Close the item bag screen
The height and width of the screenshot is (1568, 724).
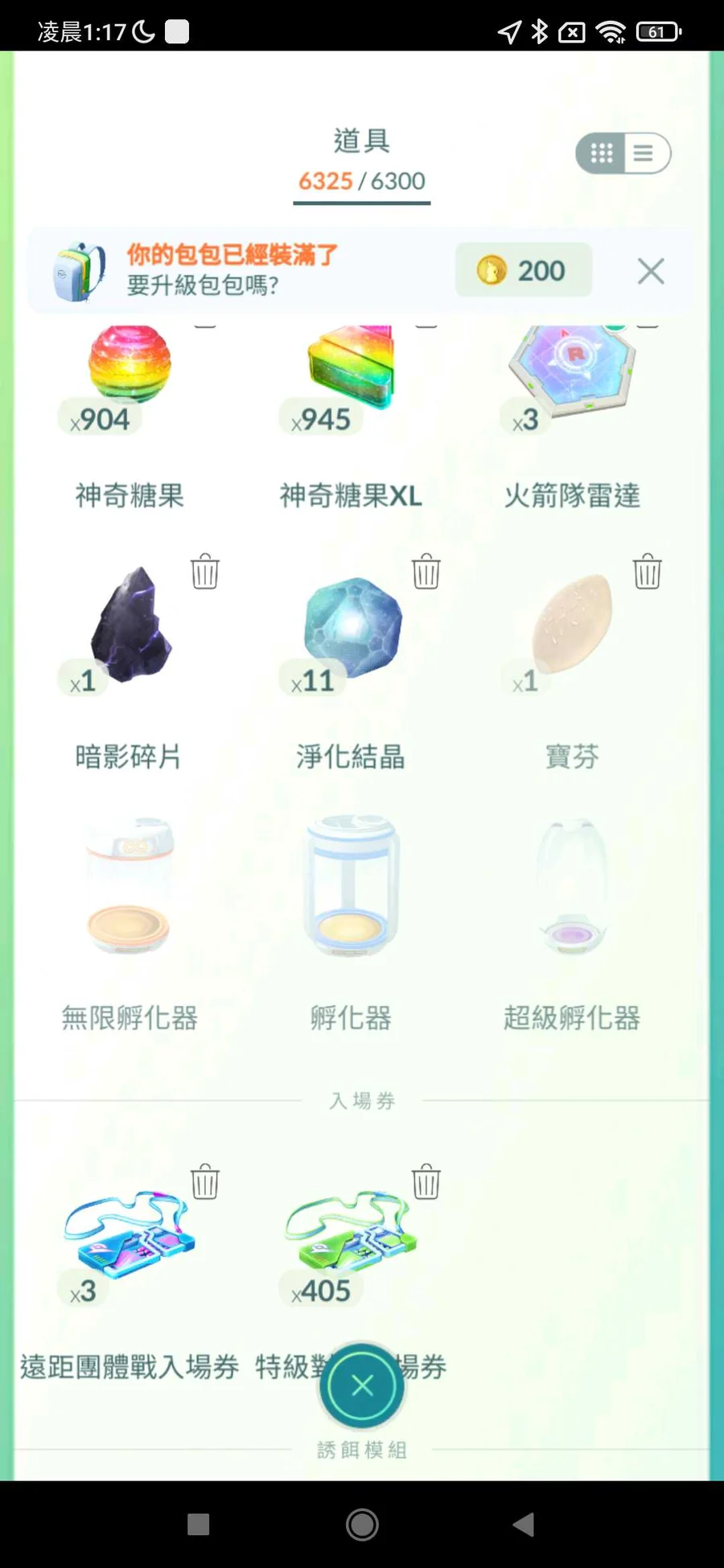point(362,1385)
